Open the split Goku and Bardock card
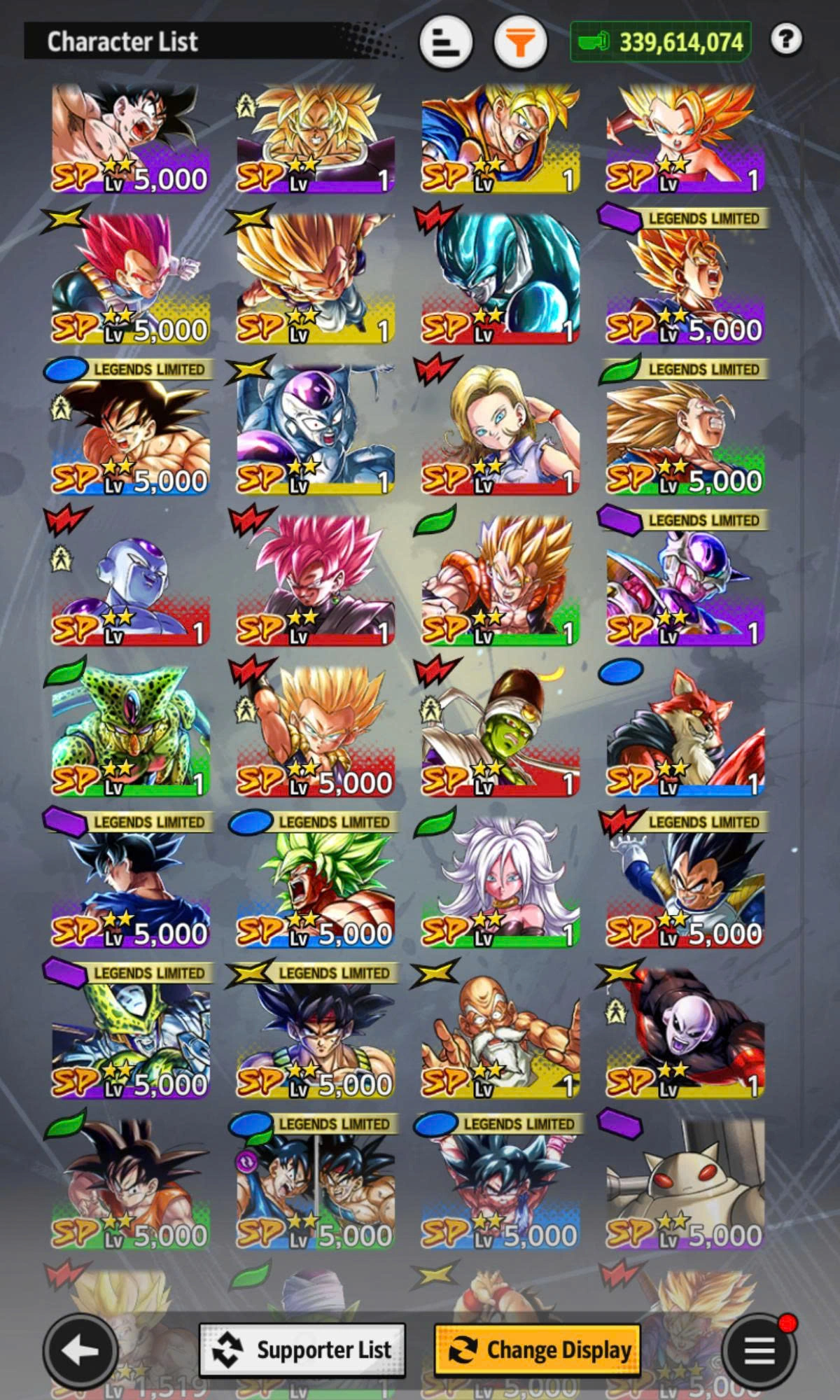 point(315,1183)
